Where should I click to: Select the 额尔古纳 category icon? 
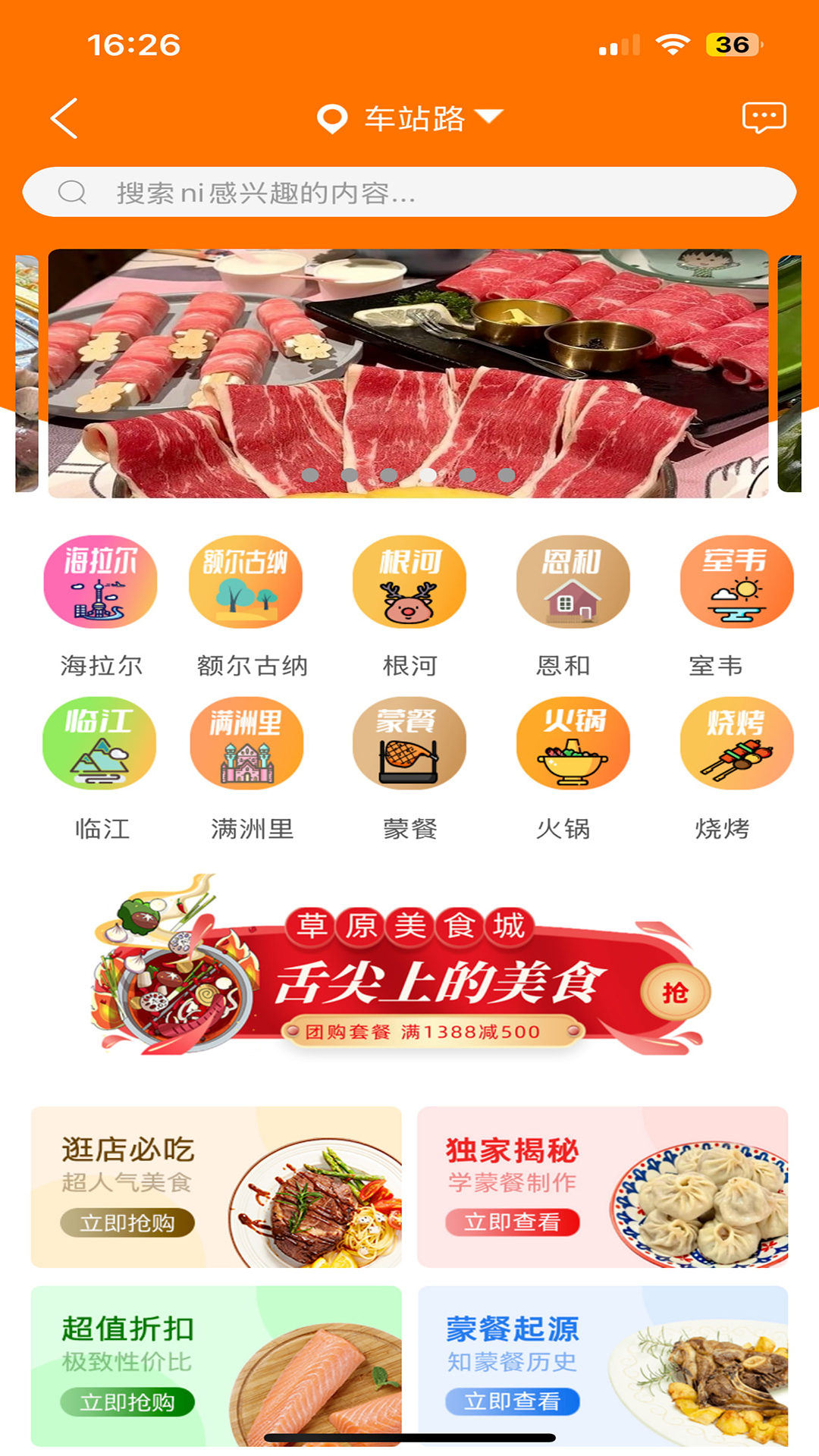[x=247, y=582]
